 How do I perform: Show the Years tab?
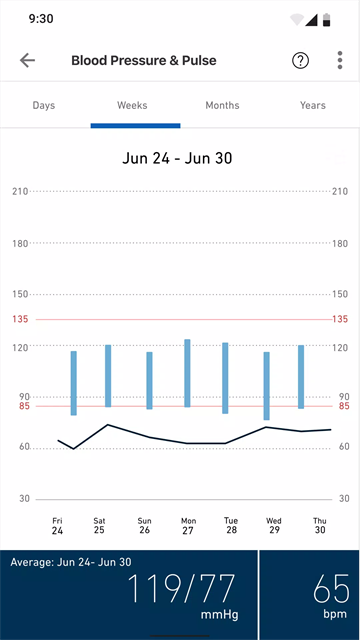[x=313, y=105]
